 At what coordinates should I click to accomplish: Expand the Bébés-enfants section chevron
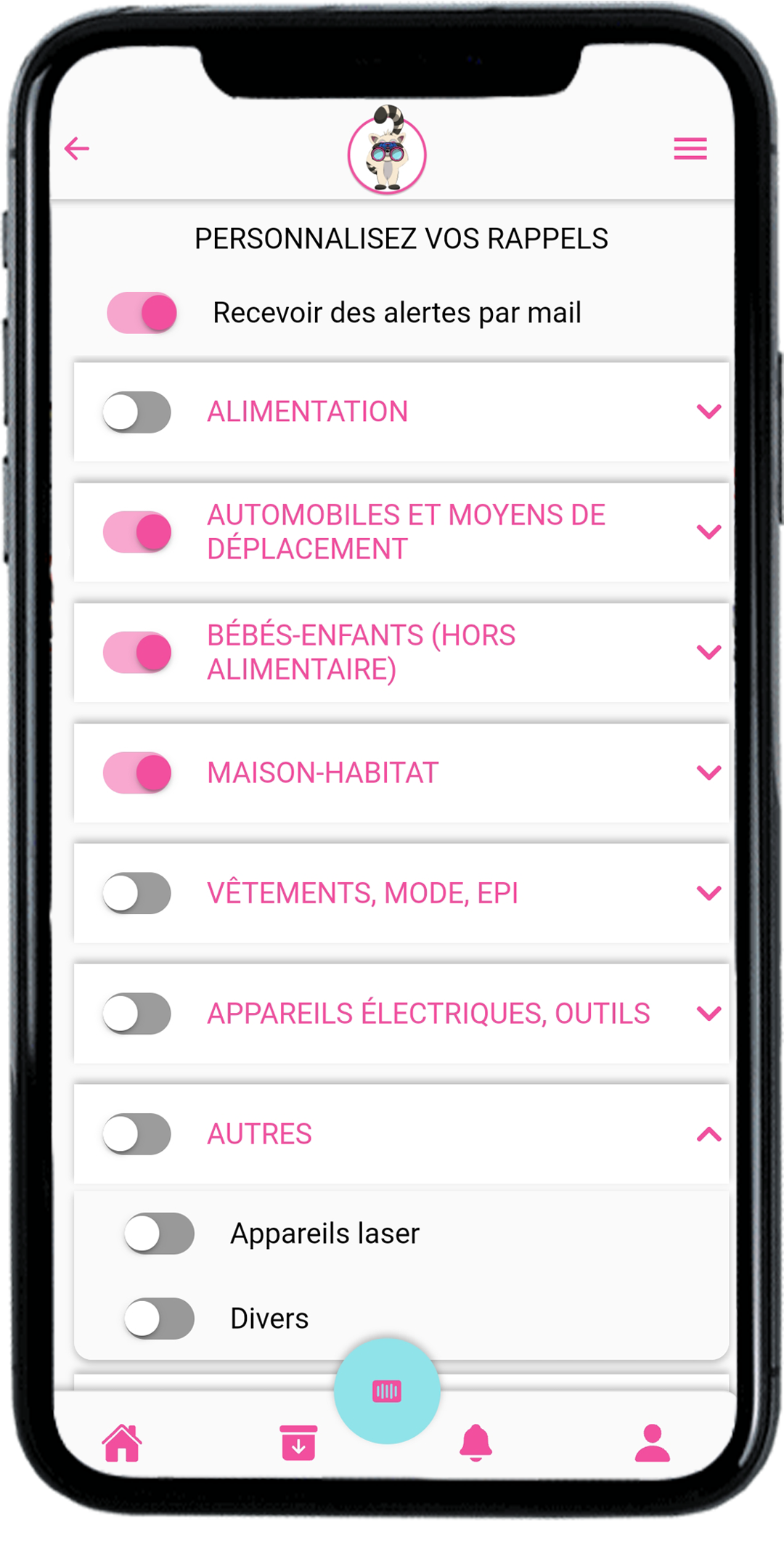click(x=709, y=652)
